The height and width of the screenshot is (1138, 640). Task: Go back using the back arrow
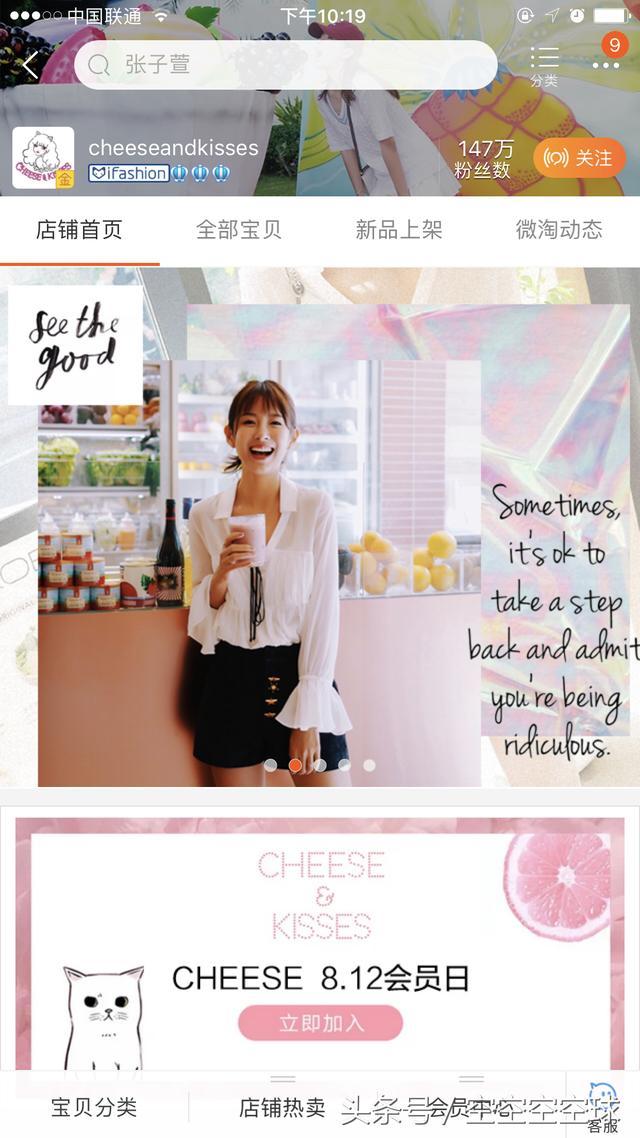pyautogui.click(x=30, y=66)
